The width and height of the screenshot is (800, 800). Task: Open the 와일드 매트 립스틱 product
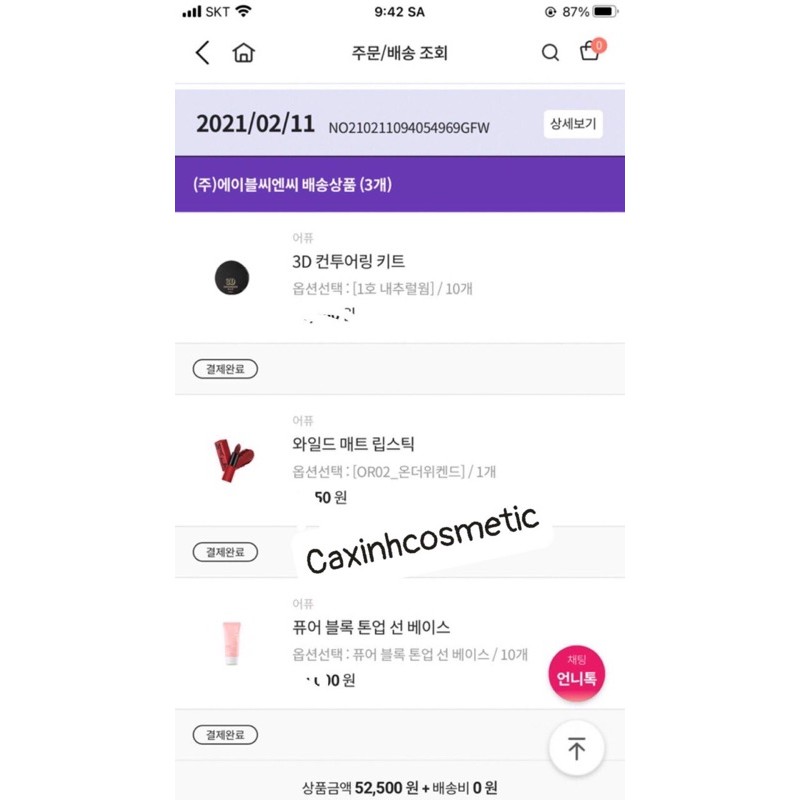[x=353, y=444]
